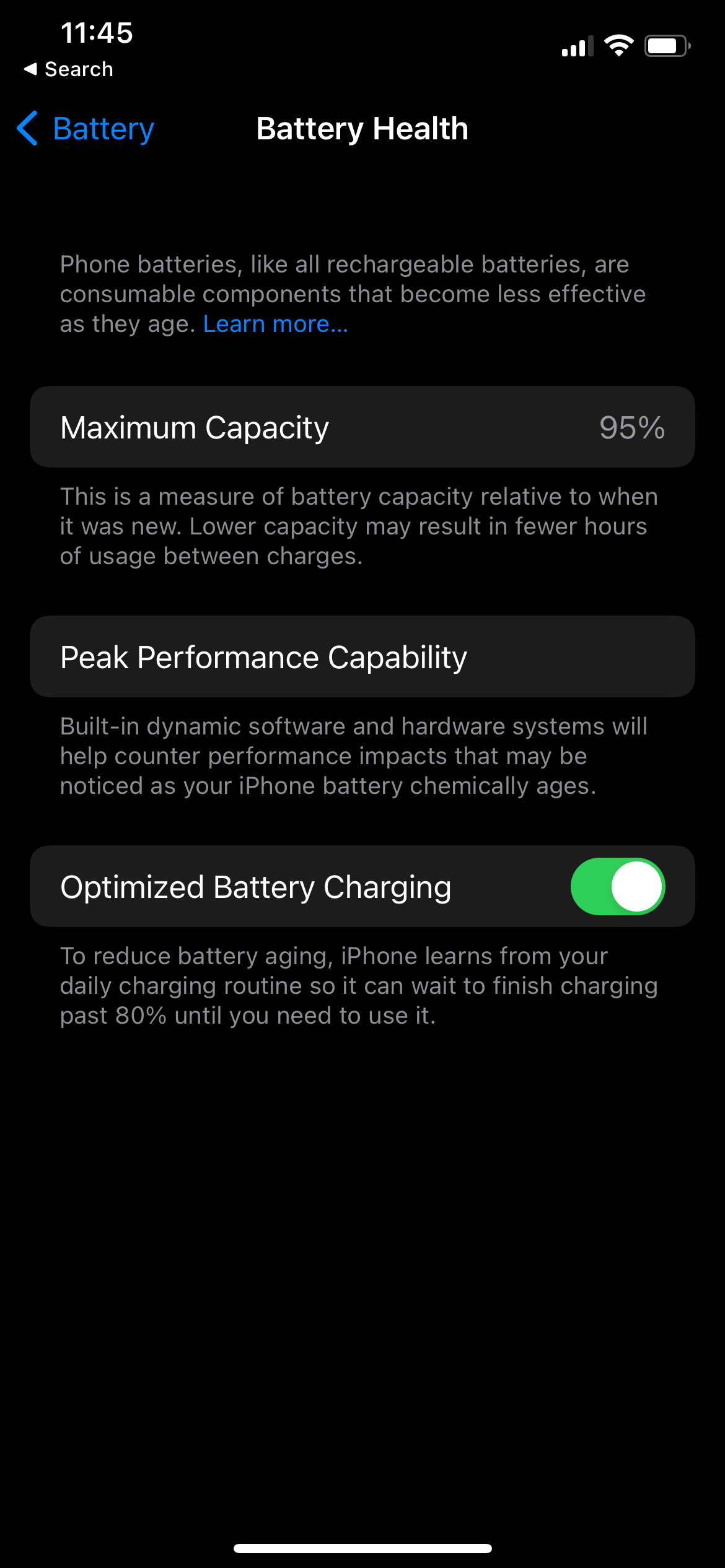Open Peak Performance Capability details
Image resolution: width=725 pixels, height=1568 pixels.
pos(362,656)
